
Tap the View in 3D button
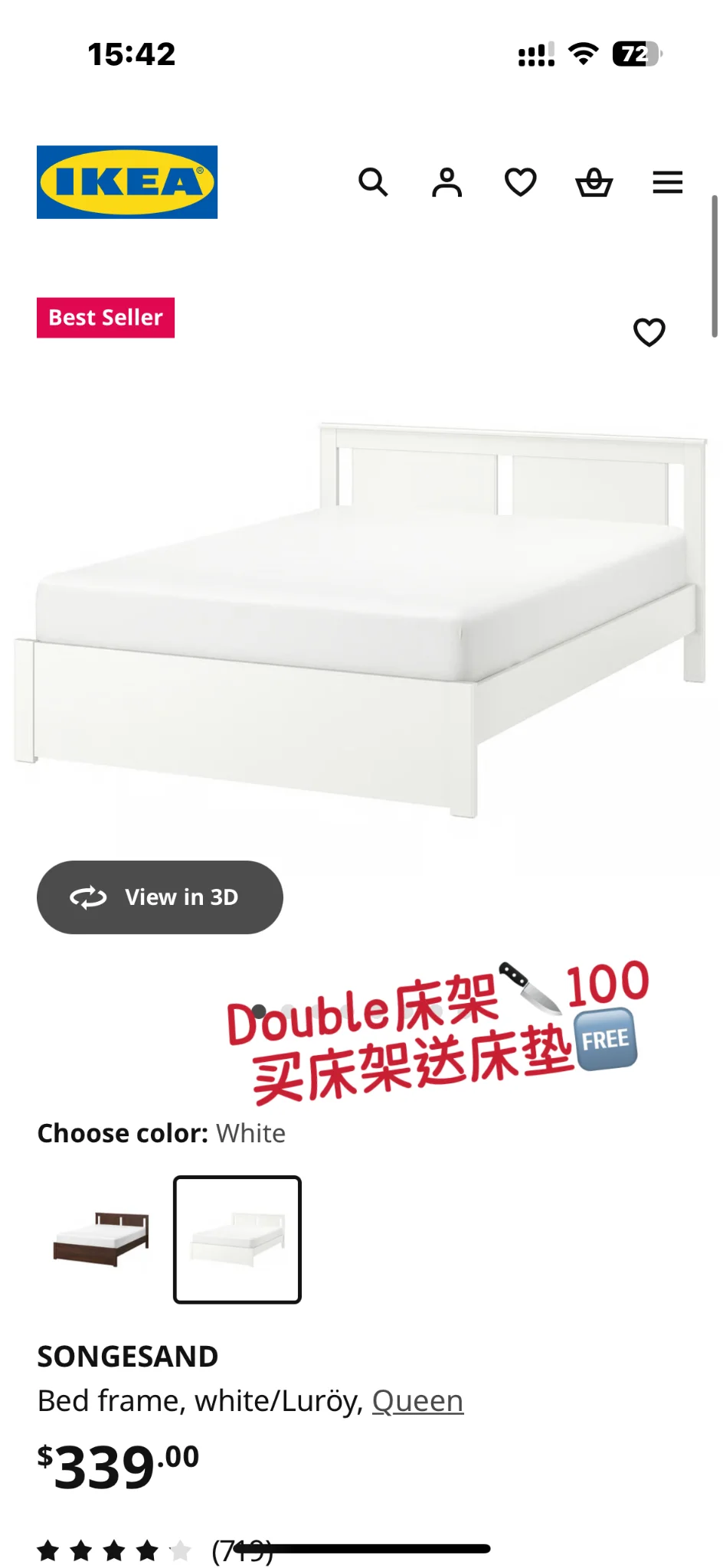coord(159,897)
